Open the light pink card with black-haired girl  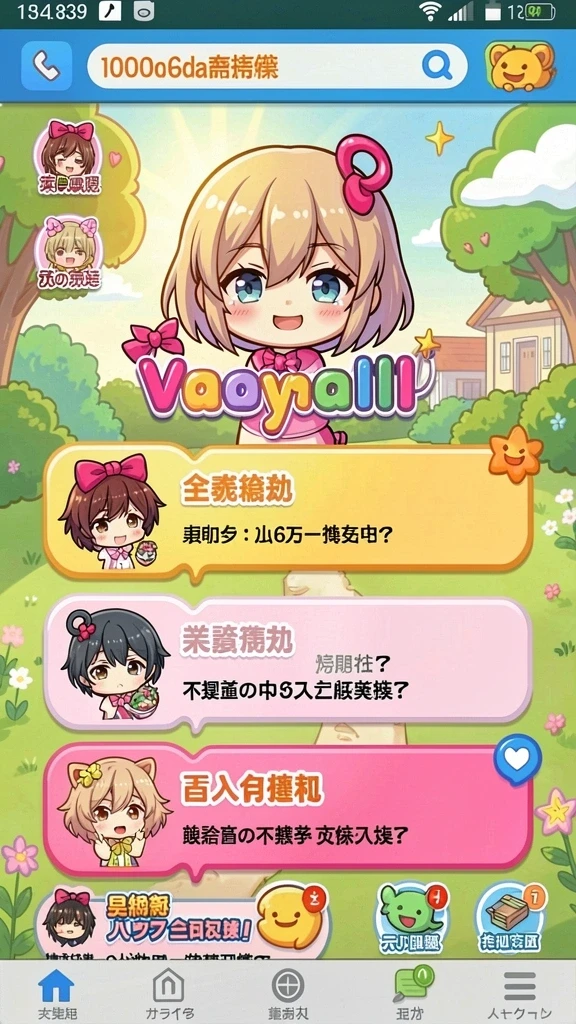click(287, 663)
